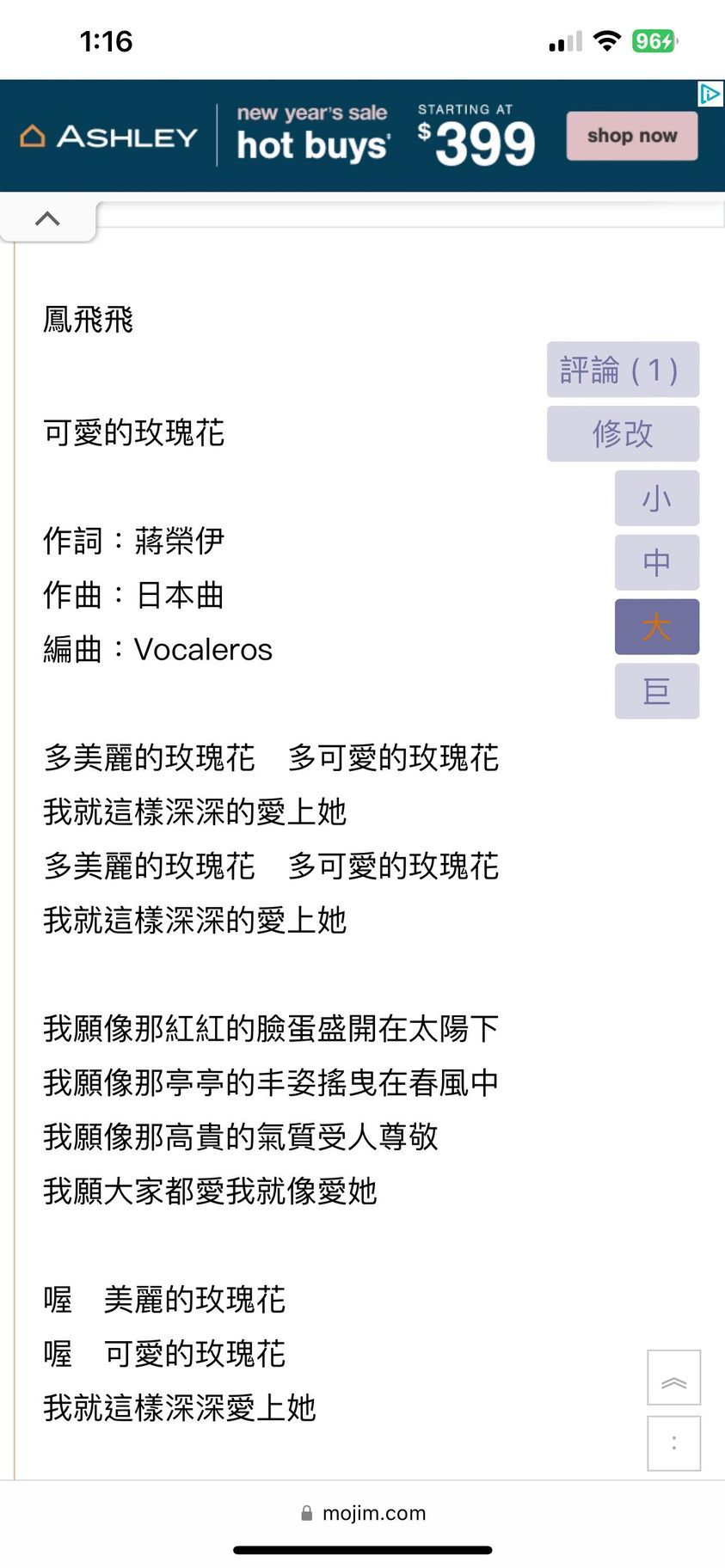This screenshot has height=1568, width=725.
Task: Open the AdChoices icon on the banner
Action: click(710, 94)
